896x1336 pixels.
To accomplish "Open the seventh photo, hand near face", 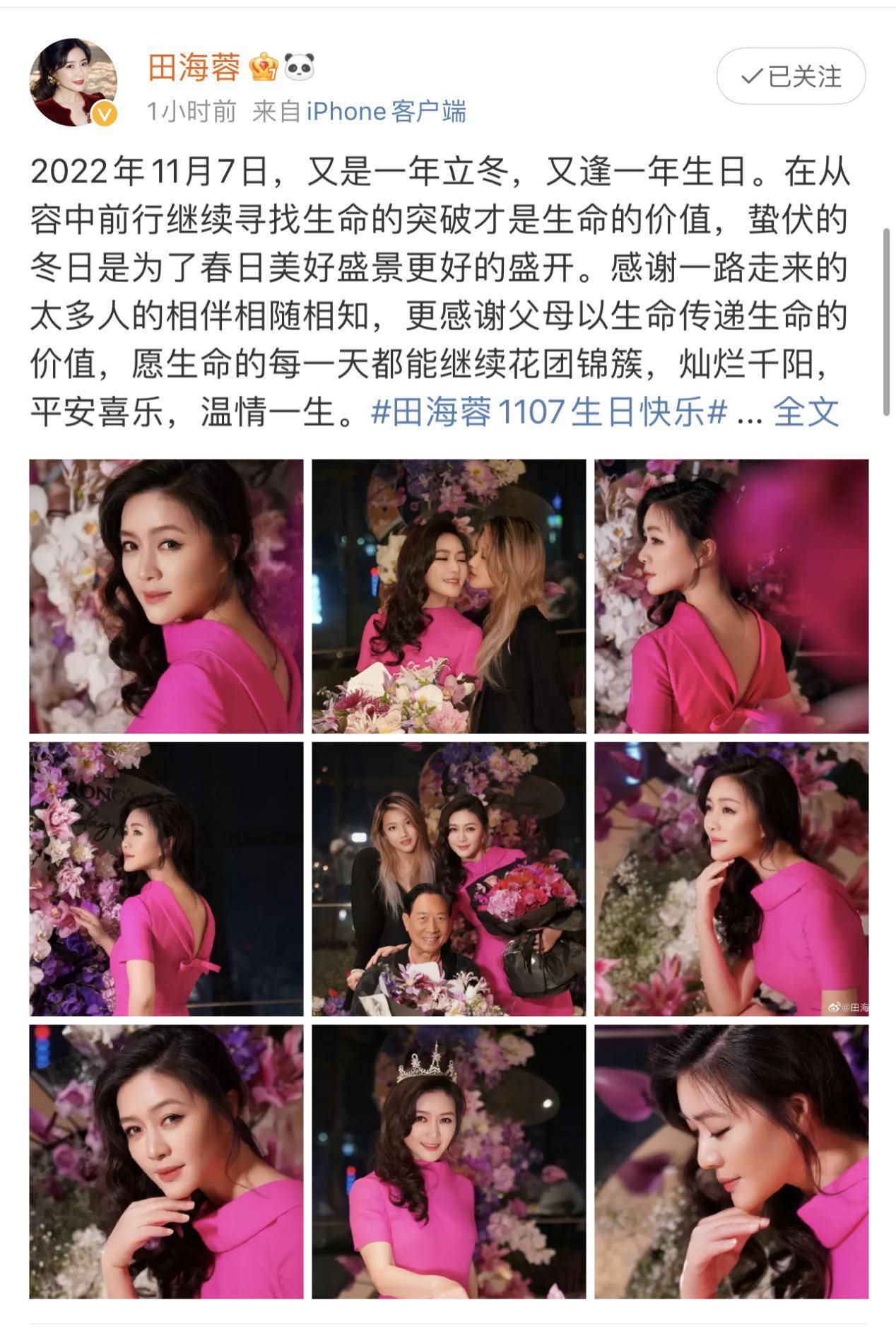I will tap(166, 1161).
